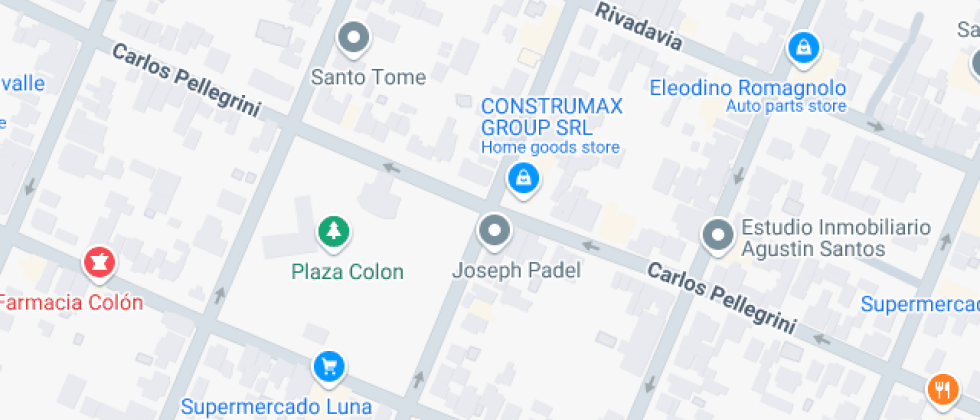Select the orange restaurant pin
980x420 pixels.
[941, 388]
